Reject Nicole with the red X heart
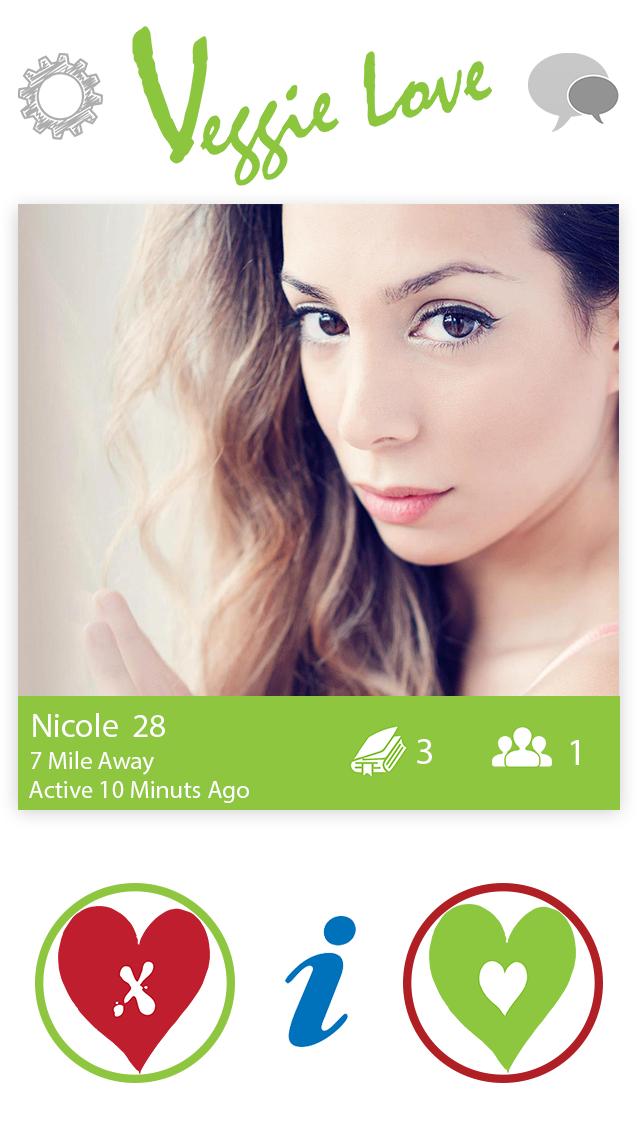The width and height of the screenshot is (640, 1136). tap(135, 983)
